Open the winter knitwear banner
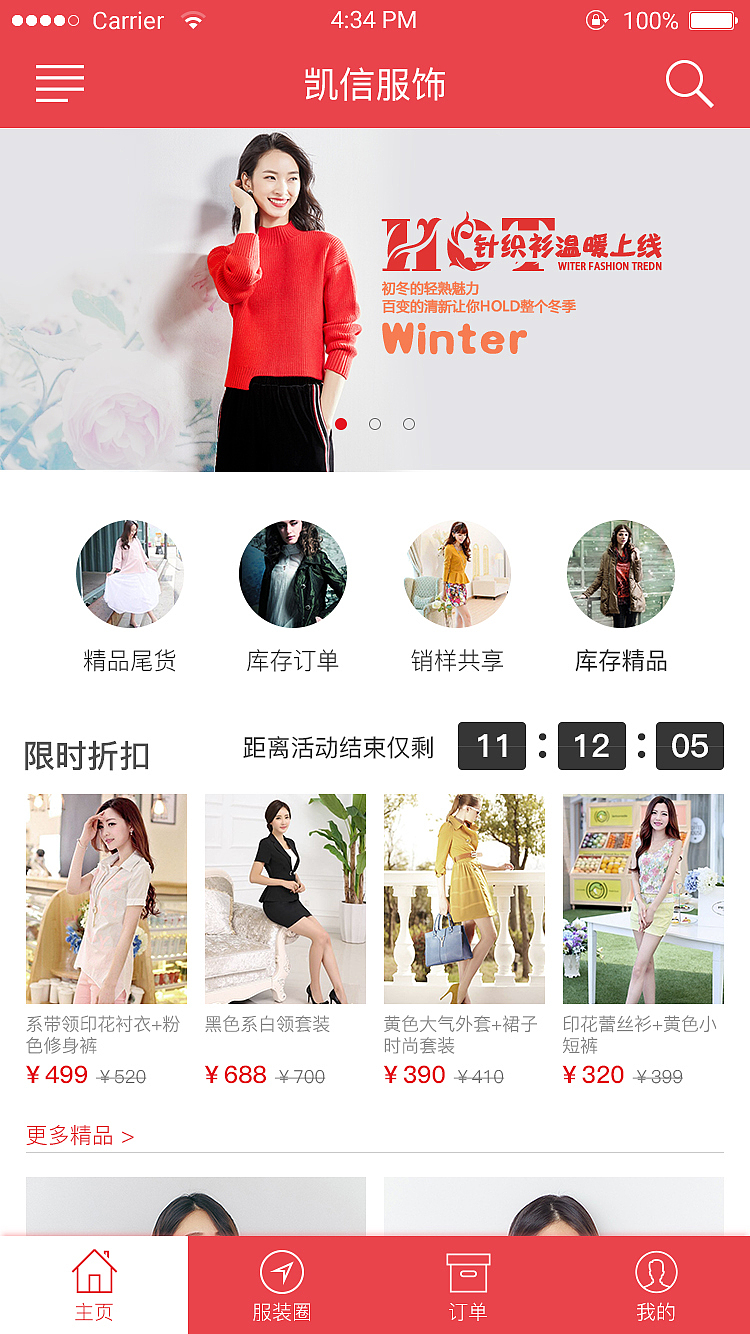The height and width of the screenshot is (1334, 750). pos(375,299)
